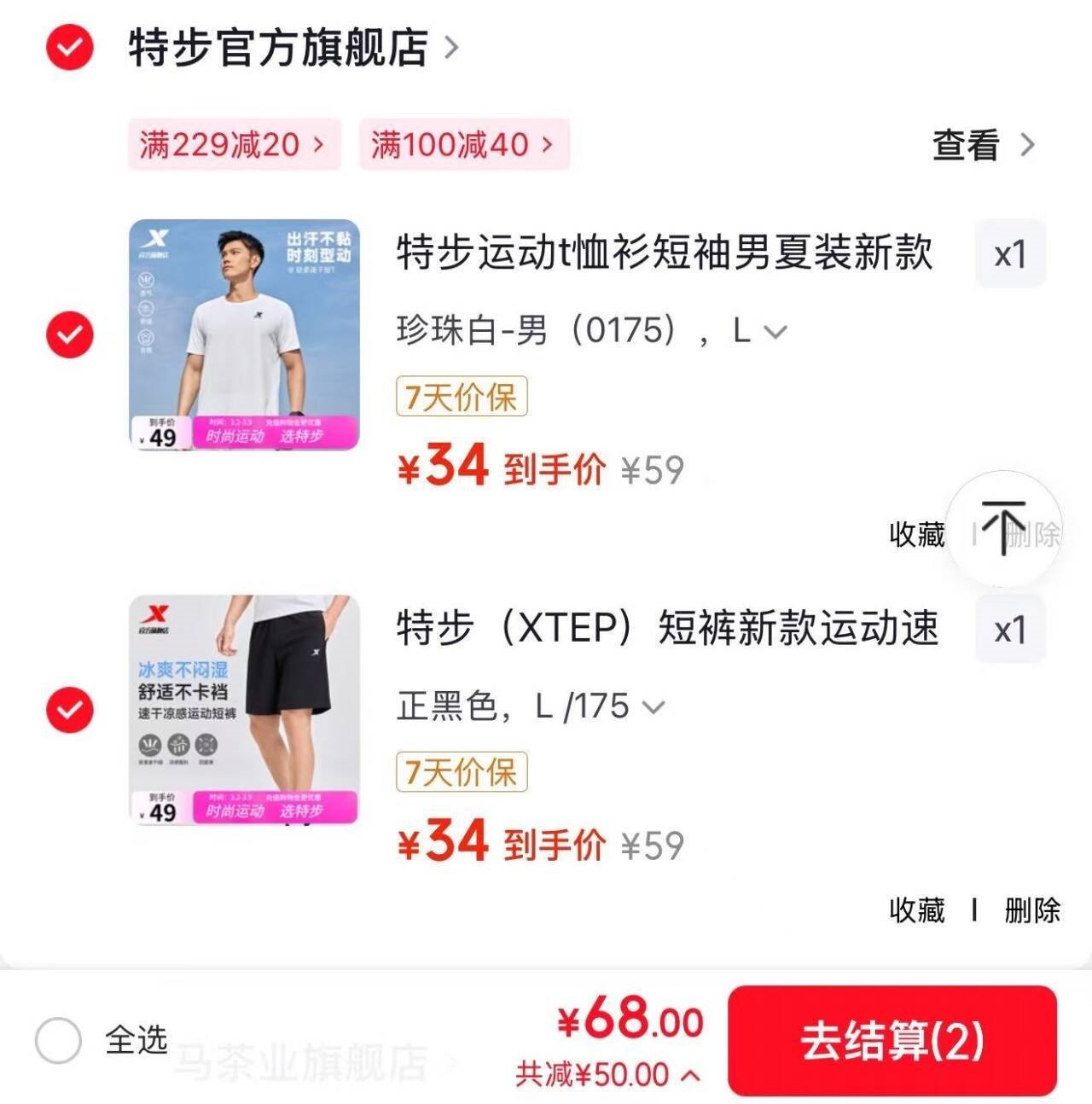Tap 查看 to view store promotions
The height and width of the screenshot is (1104, 1092).
(981, 145)
